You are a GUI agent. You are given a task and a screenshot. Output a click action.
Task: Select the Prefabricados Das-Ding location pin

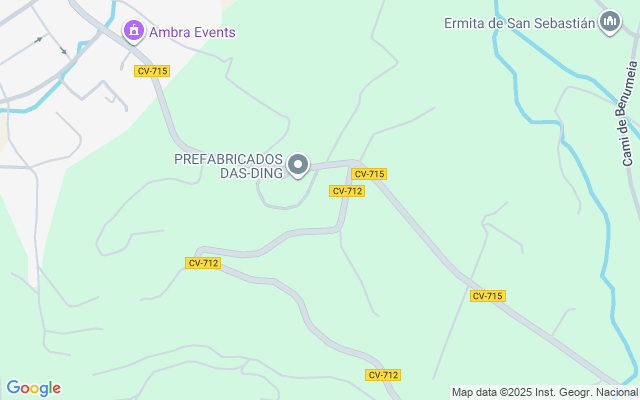298,165
